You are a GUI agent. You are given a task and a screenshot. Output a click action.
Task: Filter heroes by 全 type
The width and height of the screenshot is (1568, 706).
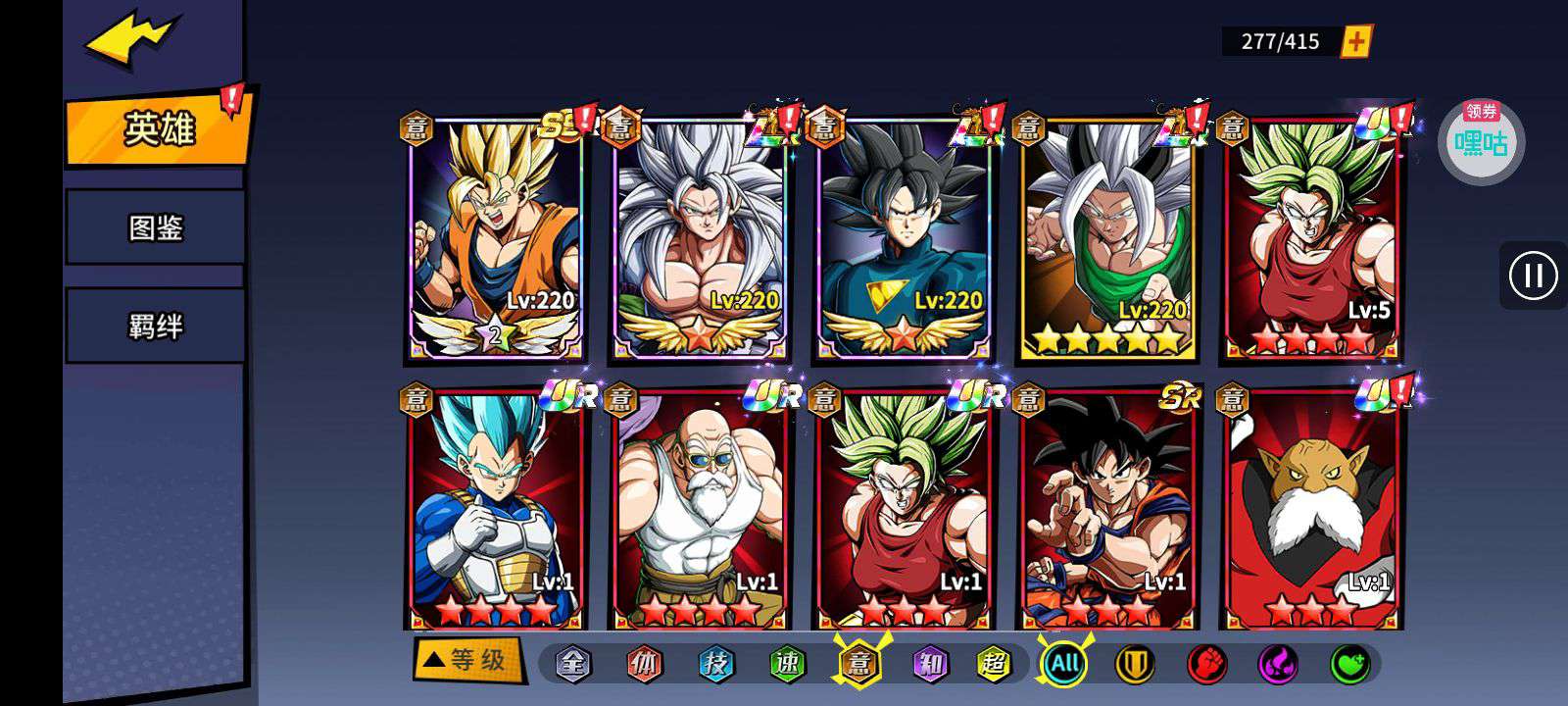[x=573, y=664]
